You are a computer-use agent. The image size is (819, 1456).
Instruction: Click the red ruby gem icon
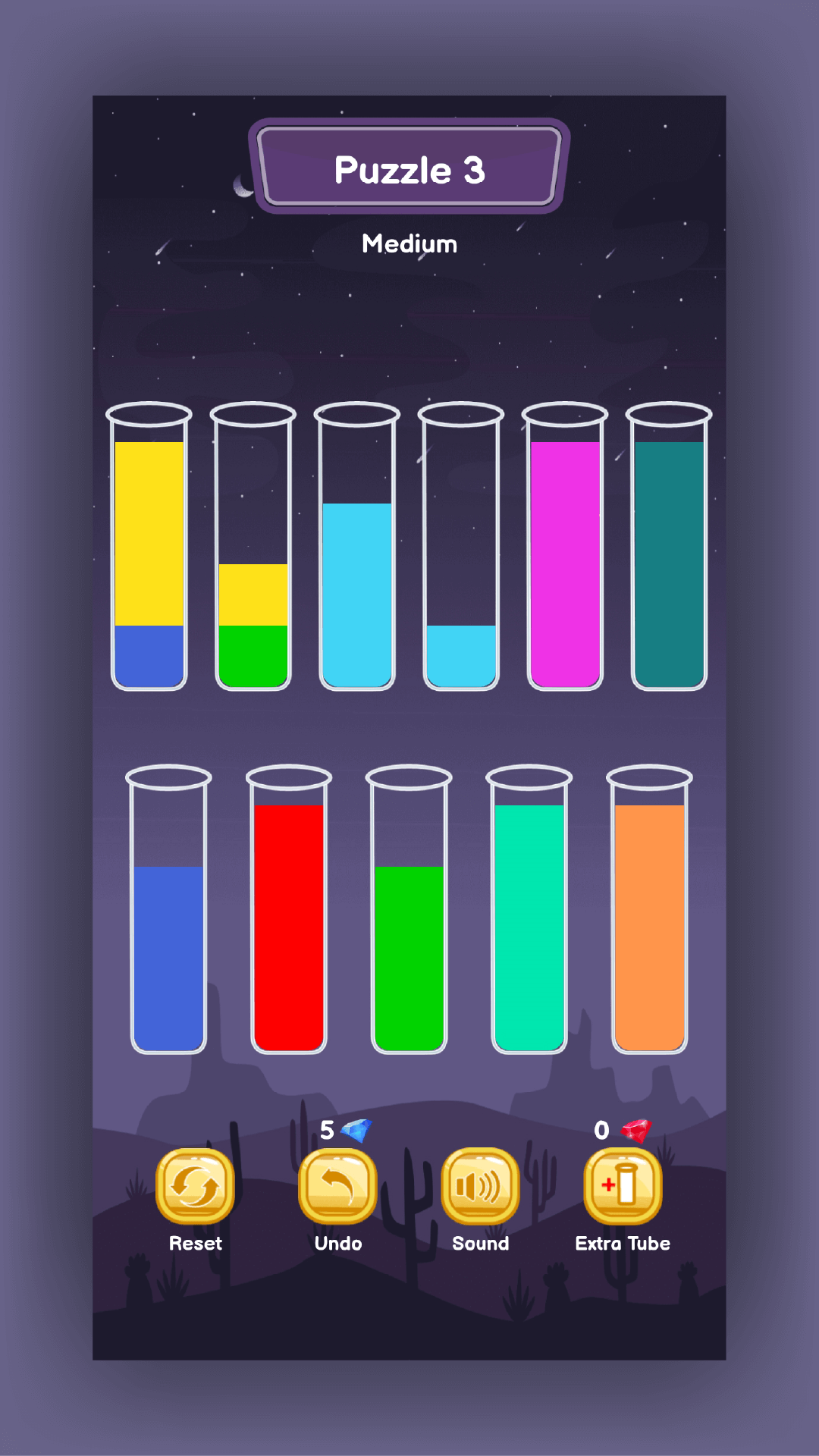pos(635,1130)
